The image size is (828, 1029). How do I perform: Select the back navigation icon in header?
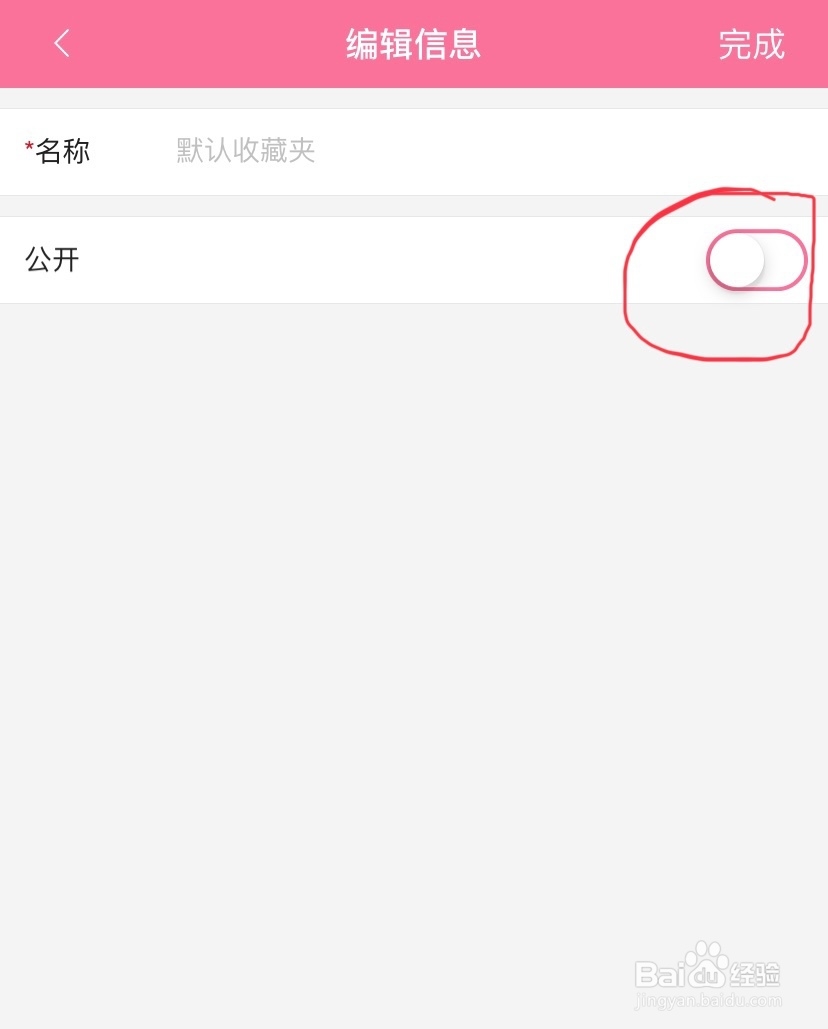[x=62, y=44]
